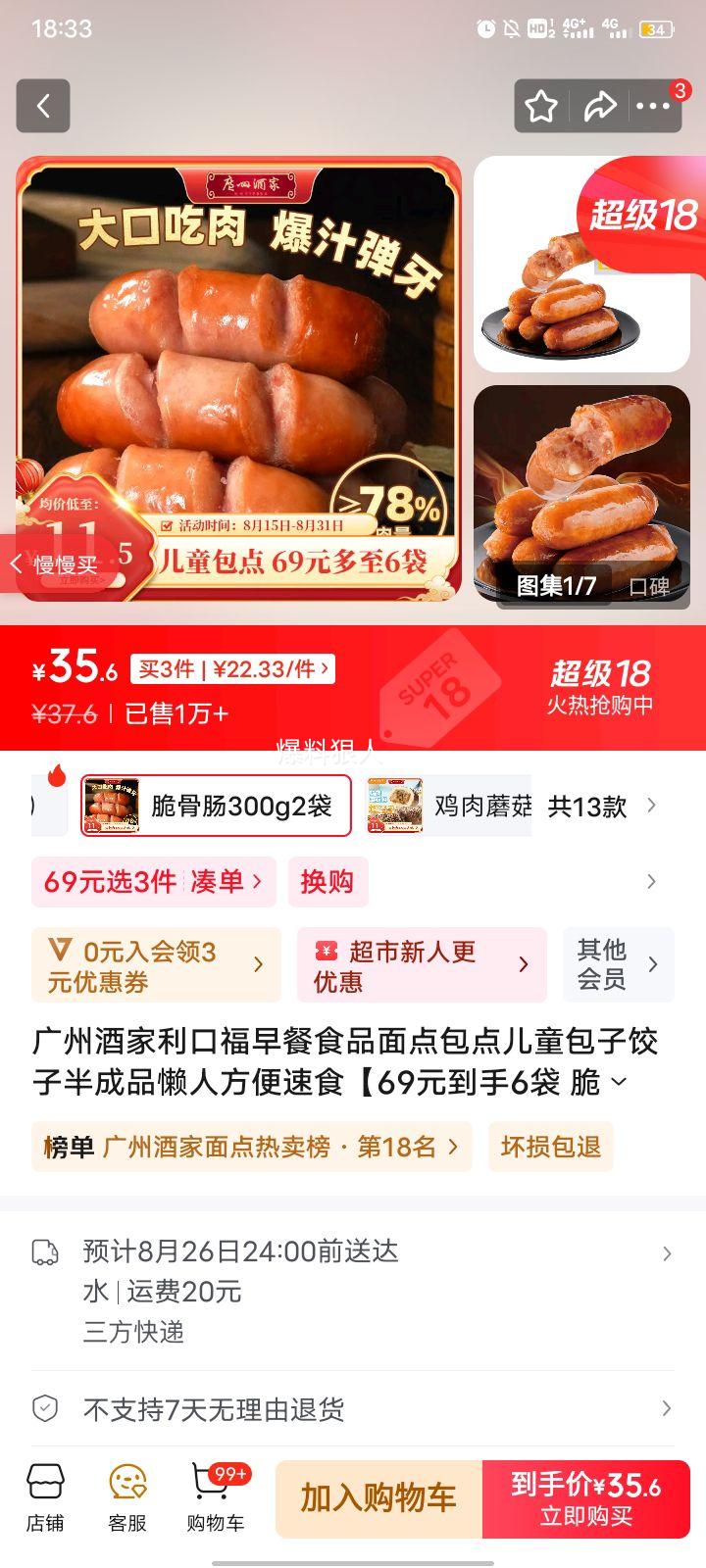
Task: Open 不支持7天无理由退货 policy row
Action: point(353,1409)
